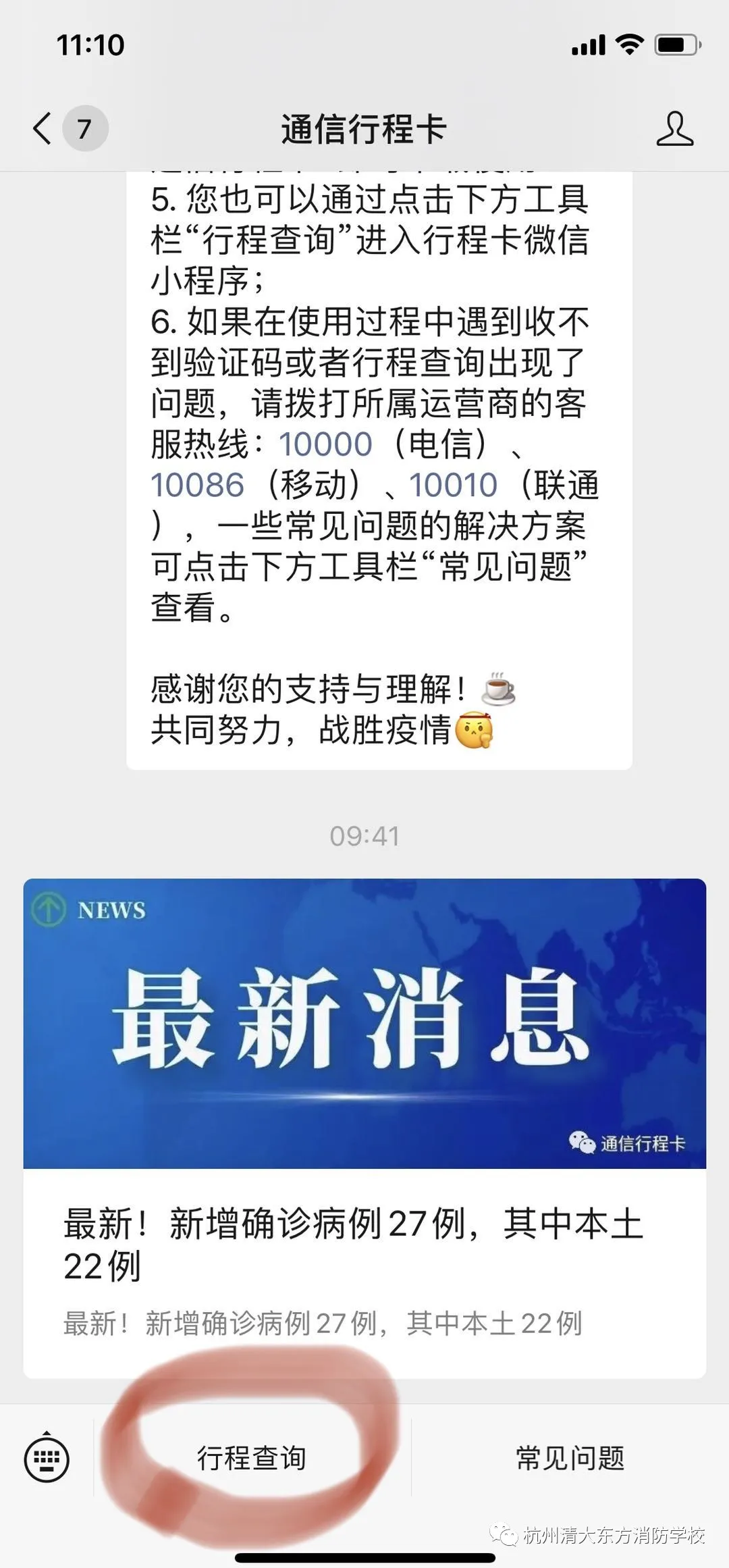729x1568 pixels.
Task: Open the 行程查询 menu
Action: point(251,1459)
